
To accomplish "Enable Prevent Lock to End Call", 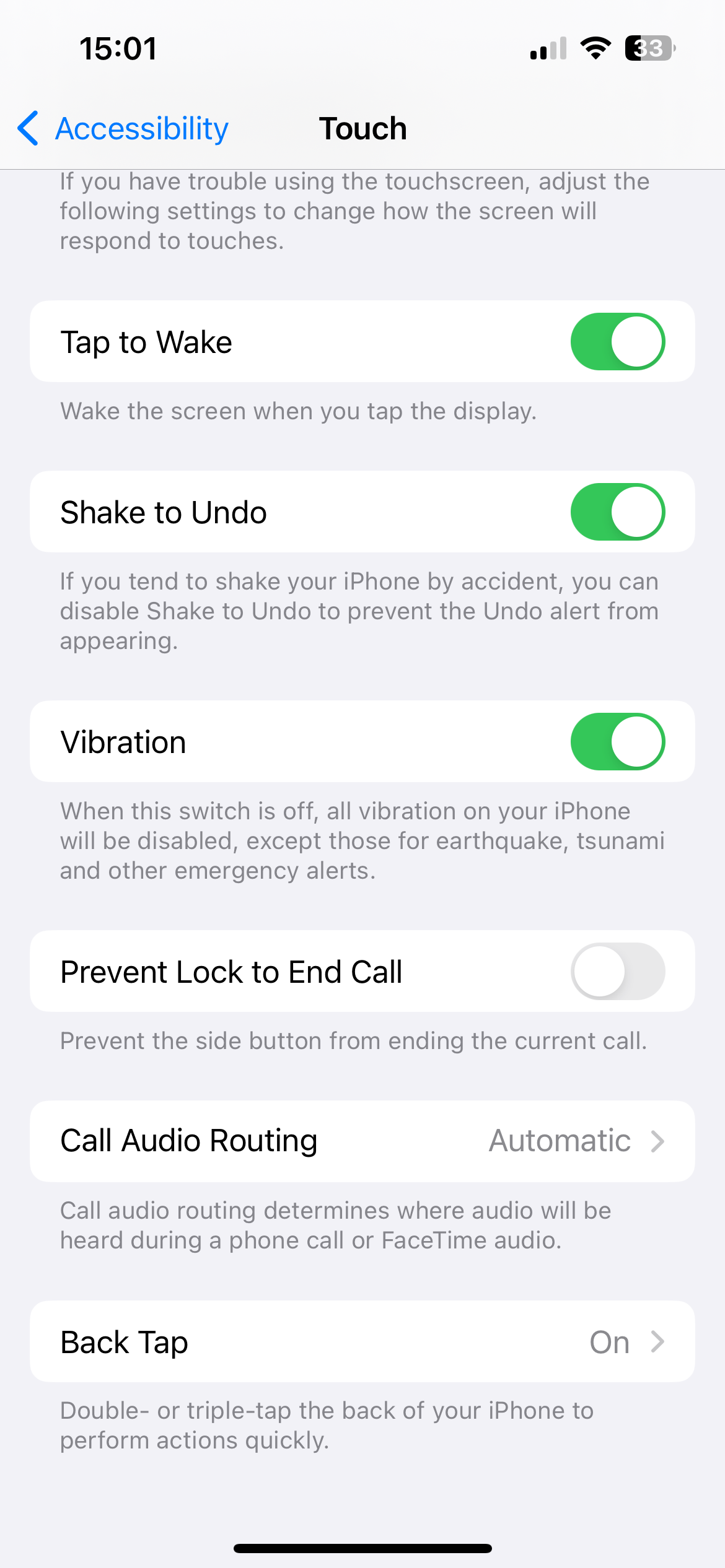I will (617, 972).
